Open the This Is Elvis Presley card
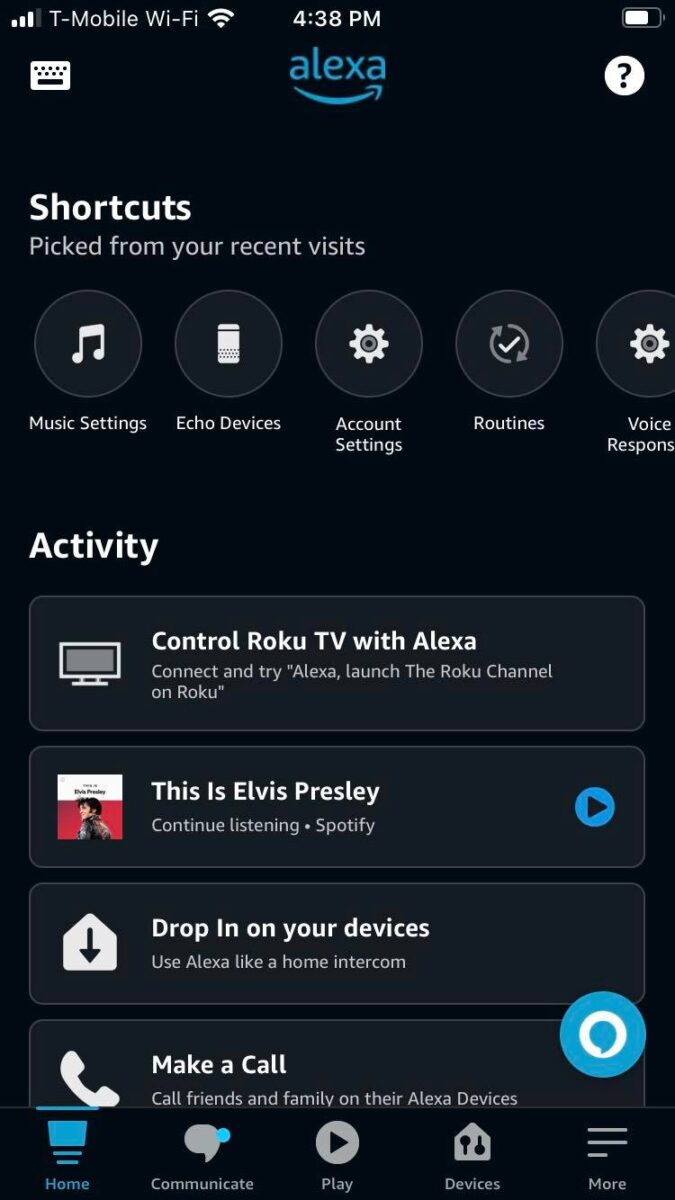The height and width of the screenshot is (1200, 675). click(x=300, y=807)
